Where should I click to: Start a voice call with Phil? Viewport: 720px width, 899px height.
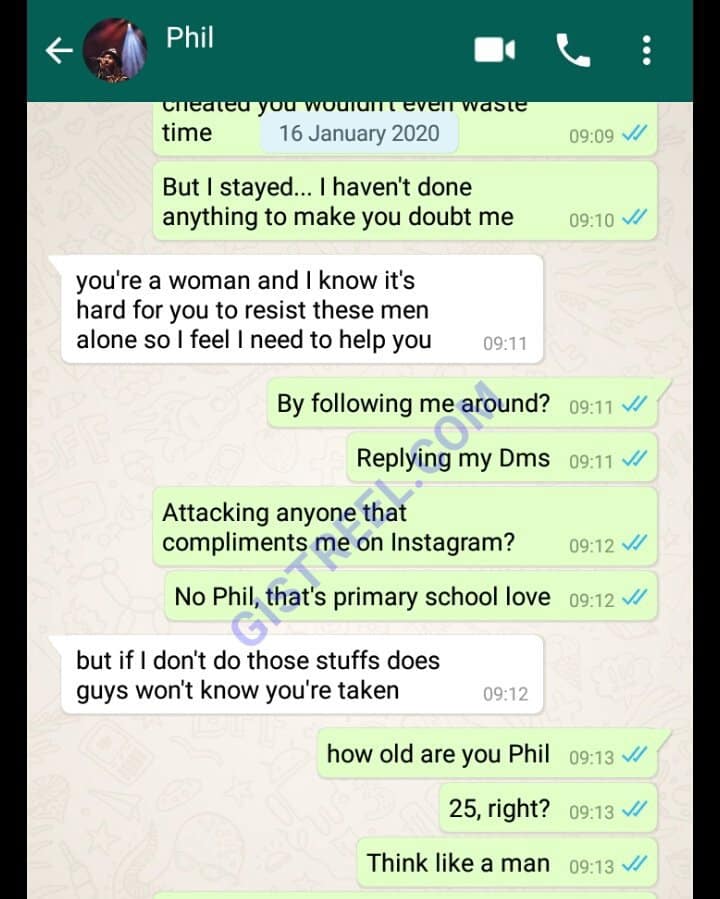point(573,49)
